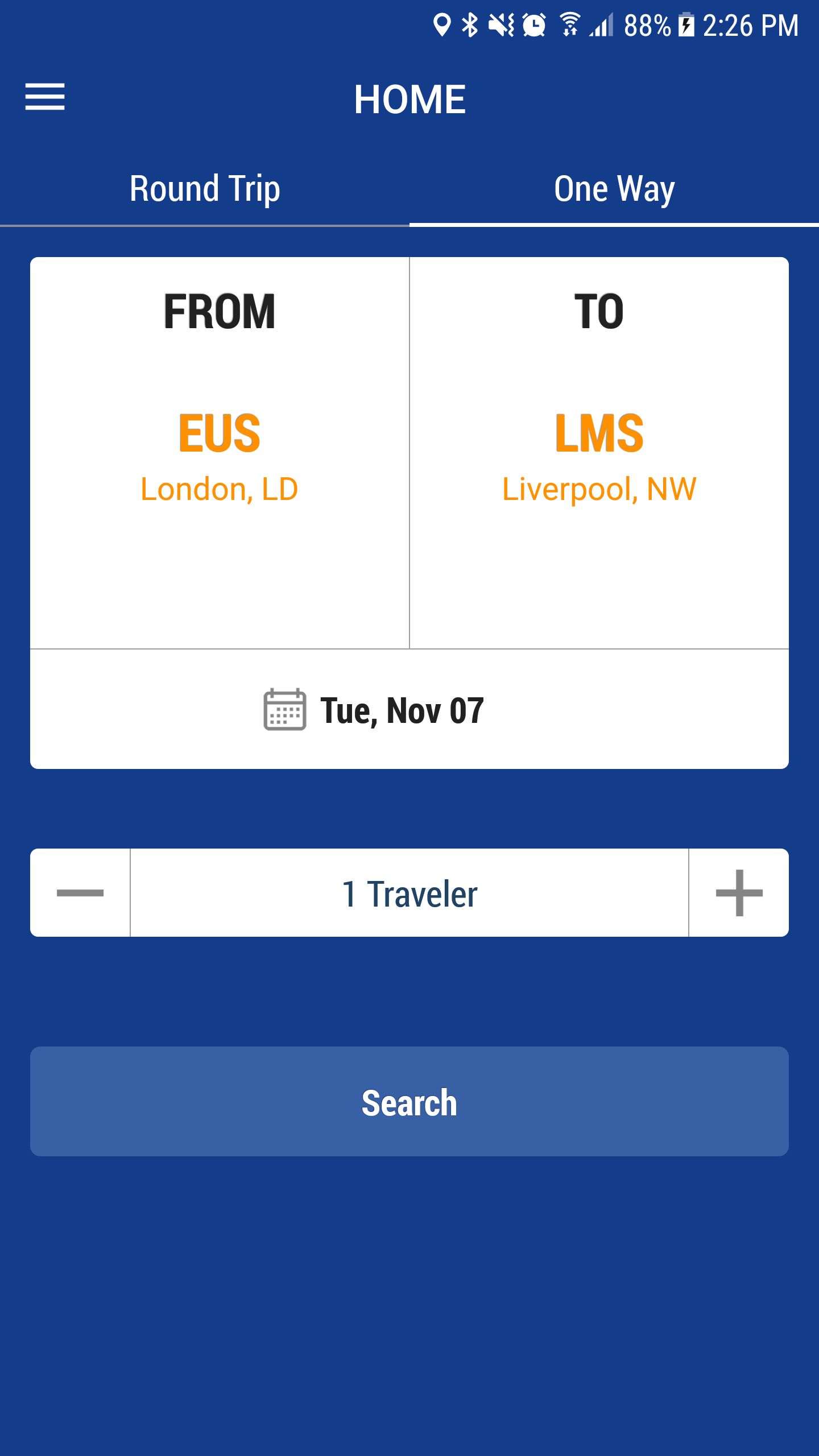Open the hamburger navigation menu
This screenshot has height=1456, width=819.
pos(45,97)
